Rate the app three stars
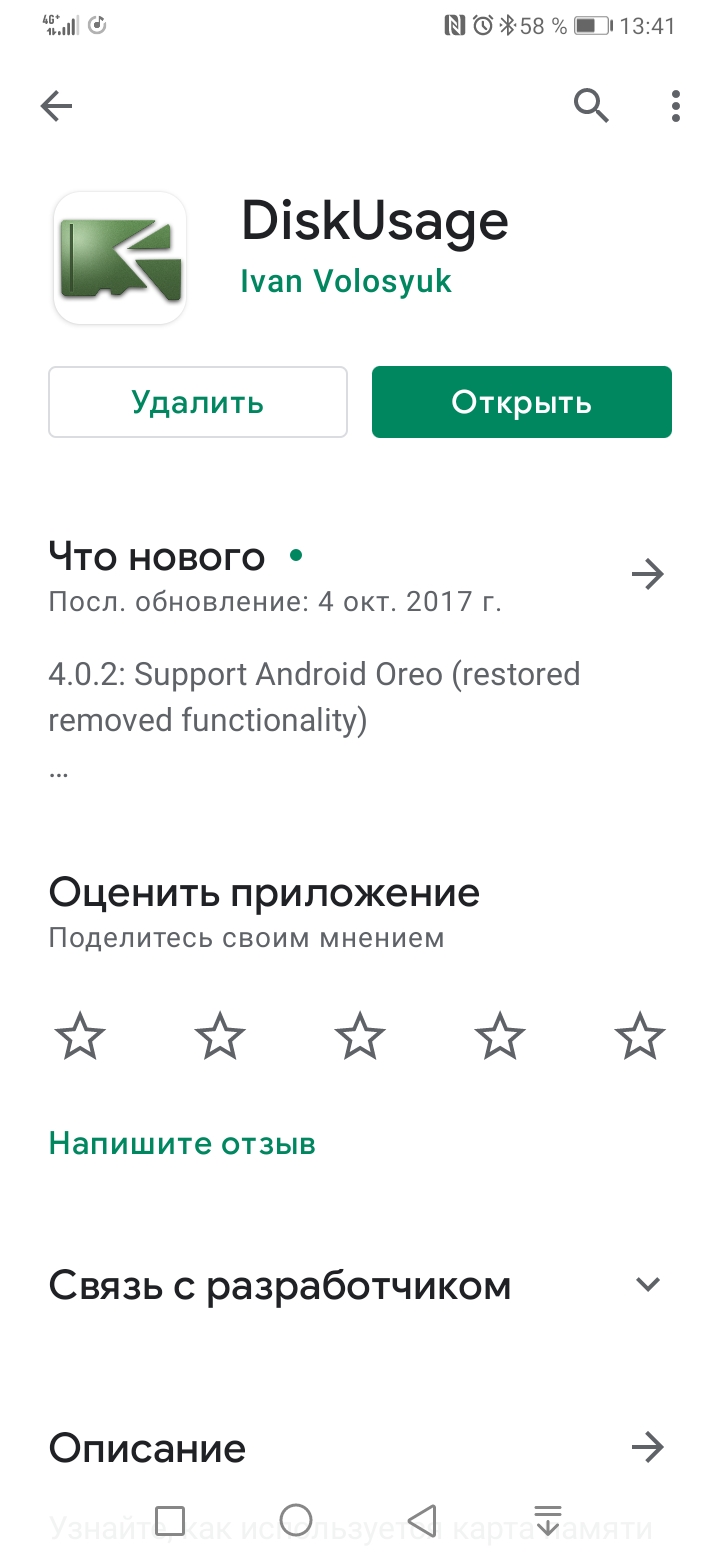Image resolution: width=720 pixels, height=1560 pixels. pos(360,1035)
